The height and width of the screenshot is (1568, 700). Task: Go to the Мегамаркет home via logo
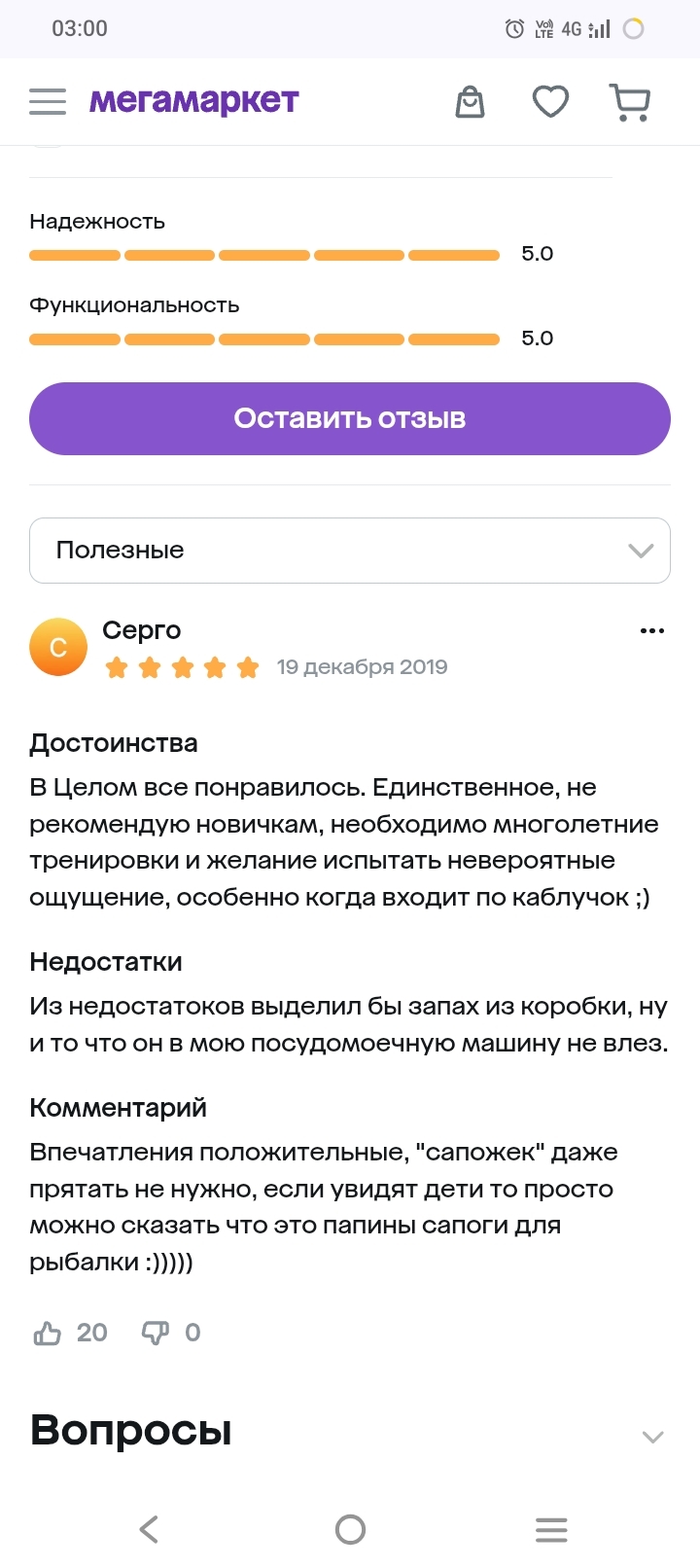tap(194, 101)
